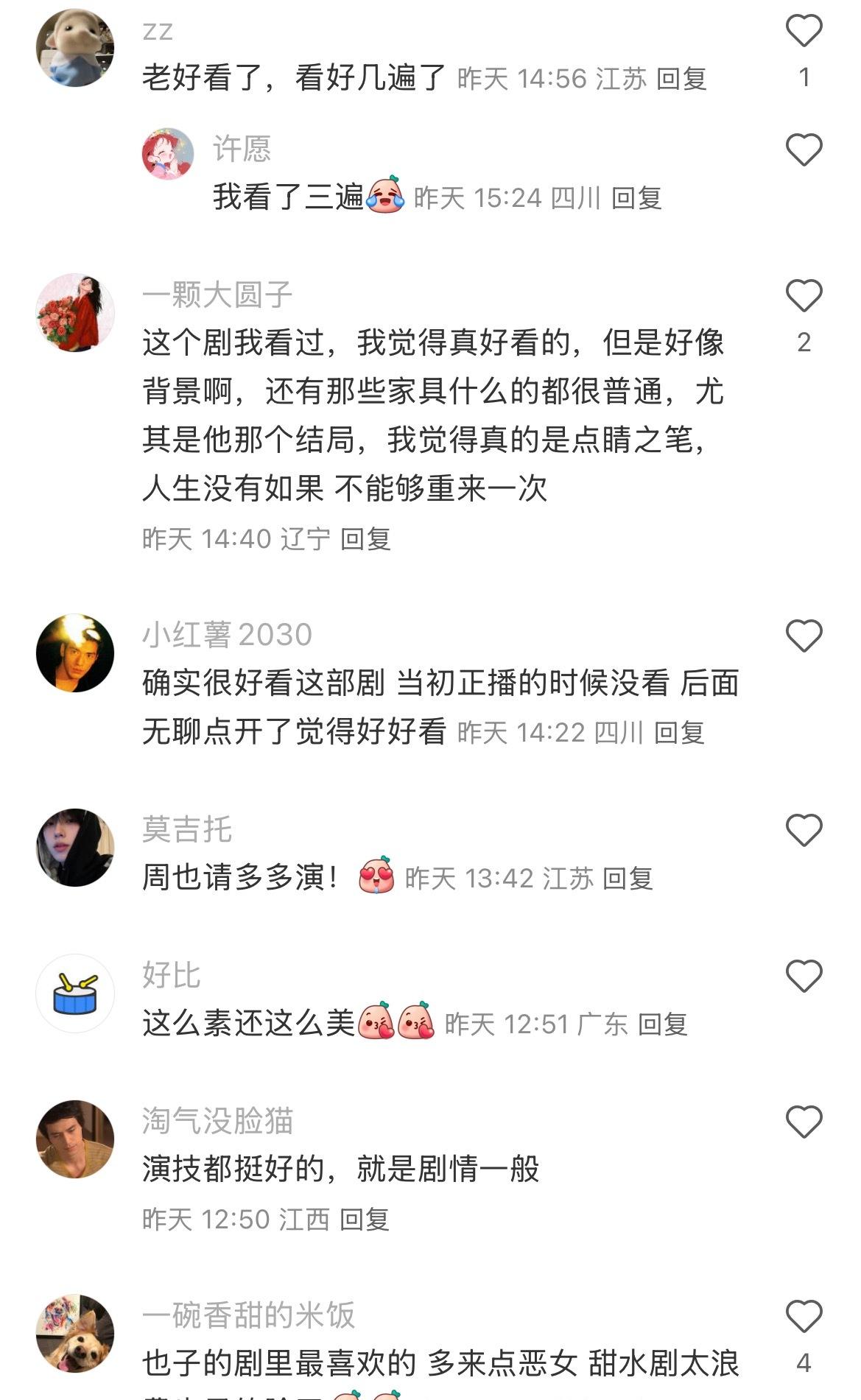Image resolution: width=861 pixels, height=1400 pixels.
Task: Open 好比's username profile
Action: pyautogui.click(x=171, y=975)
